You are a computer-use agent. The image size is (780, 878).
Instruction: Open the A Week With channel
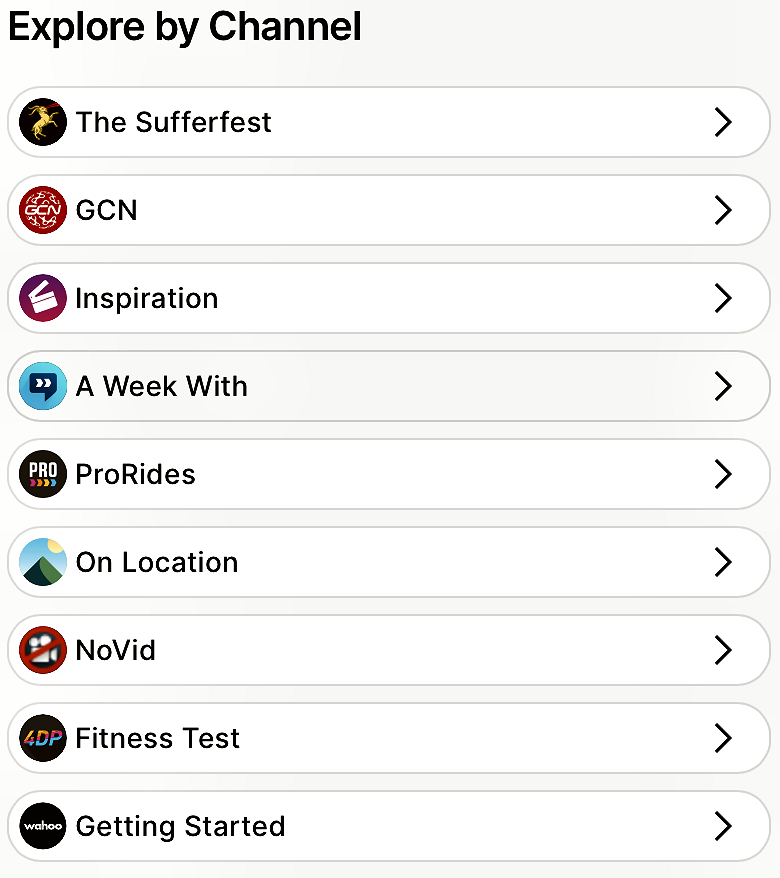pos(388,386)
